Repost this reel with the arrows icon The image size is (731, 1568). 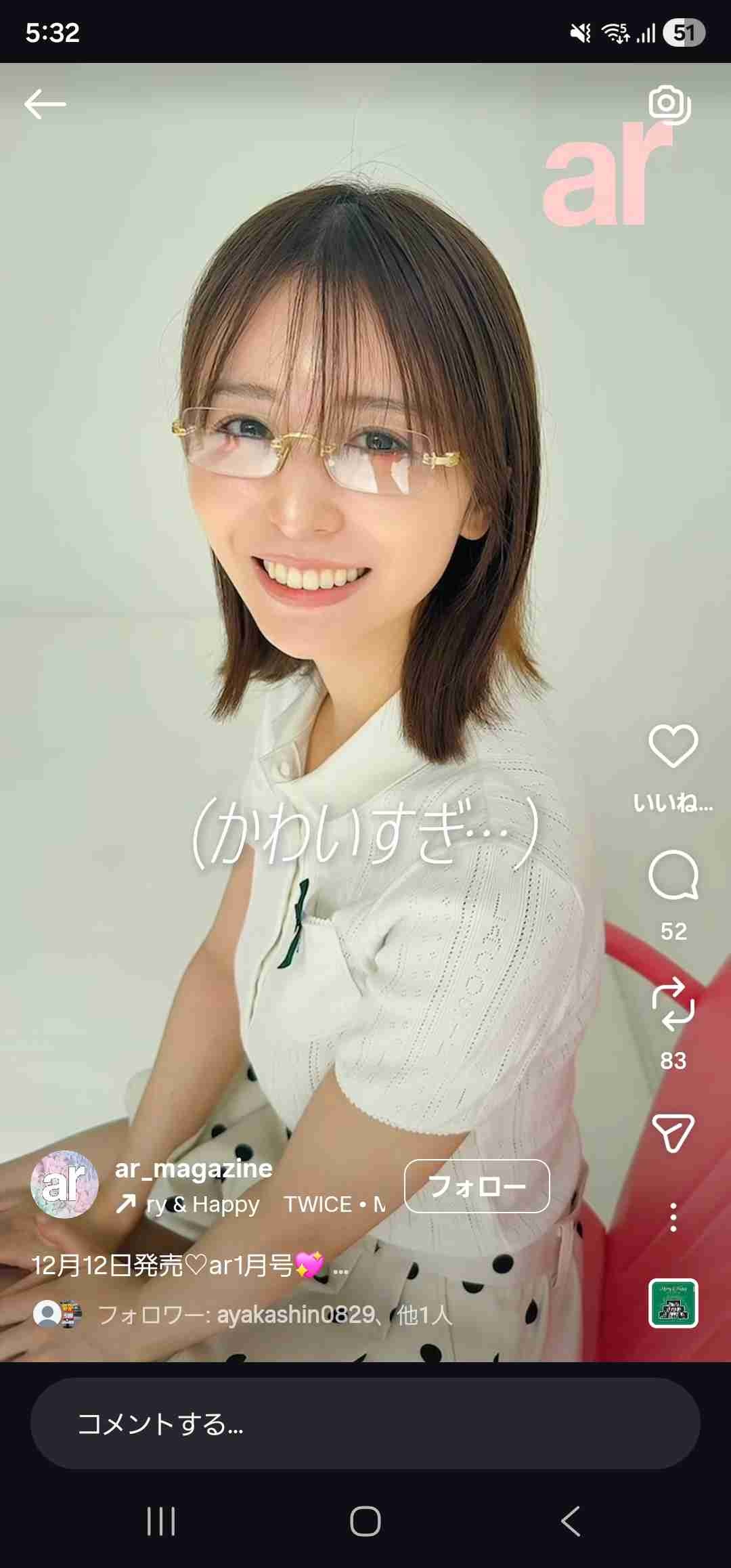coord(673,1004)
